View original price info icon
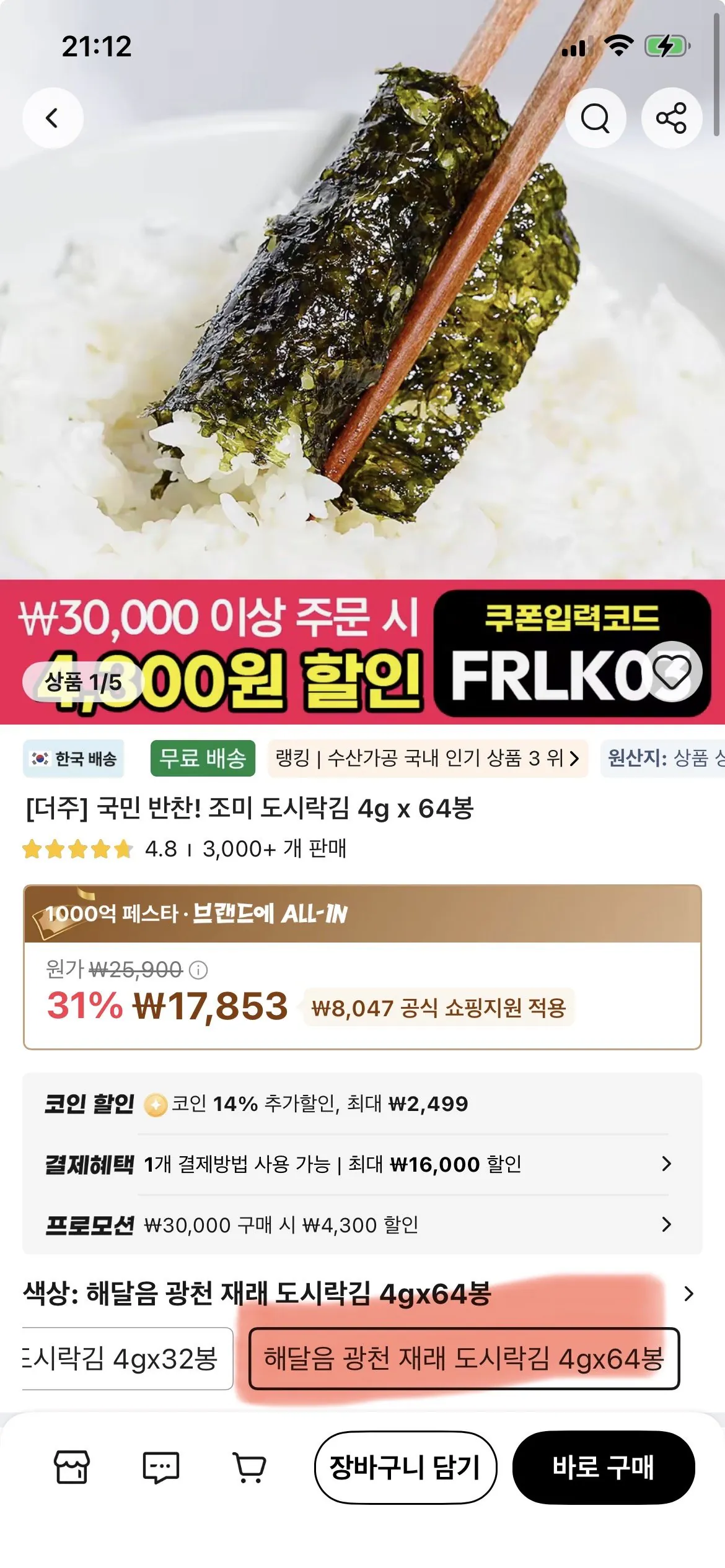Image resolution: width=725 pixels, height=1568 pixels. pos(198,970)
